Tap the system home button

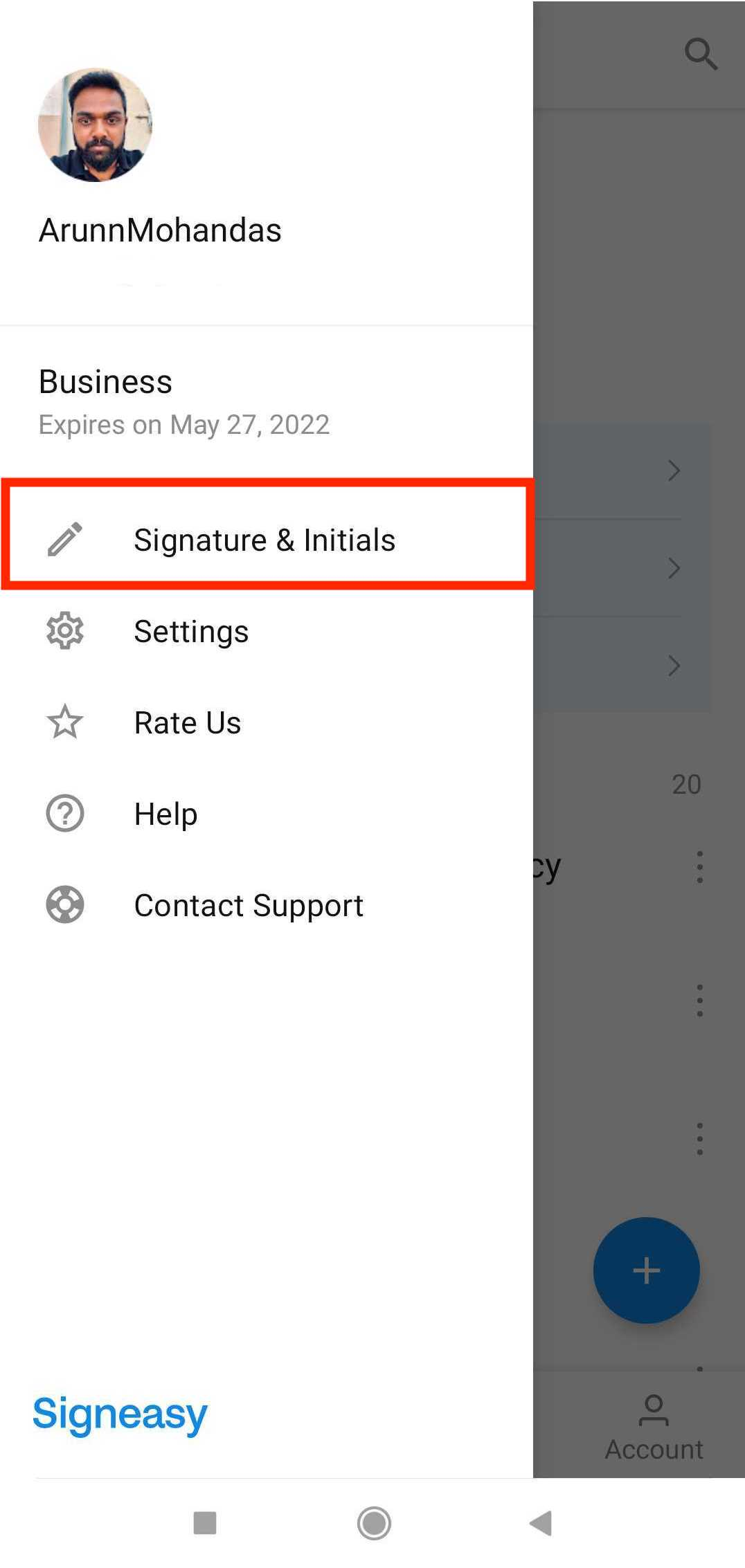(x=374, y=1522)
